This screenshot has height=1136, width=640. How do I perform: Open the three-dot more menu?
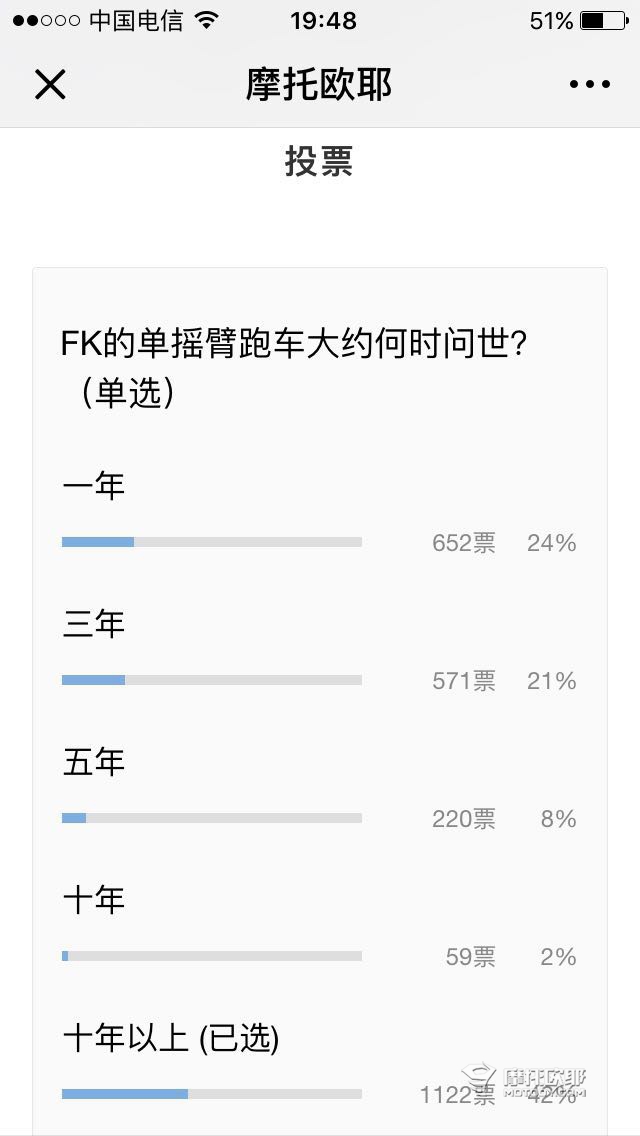point(589,85)
